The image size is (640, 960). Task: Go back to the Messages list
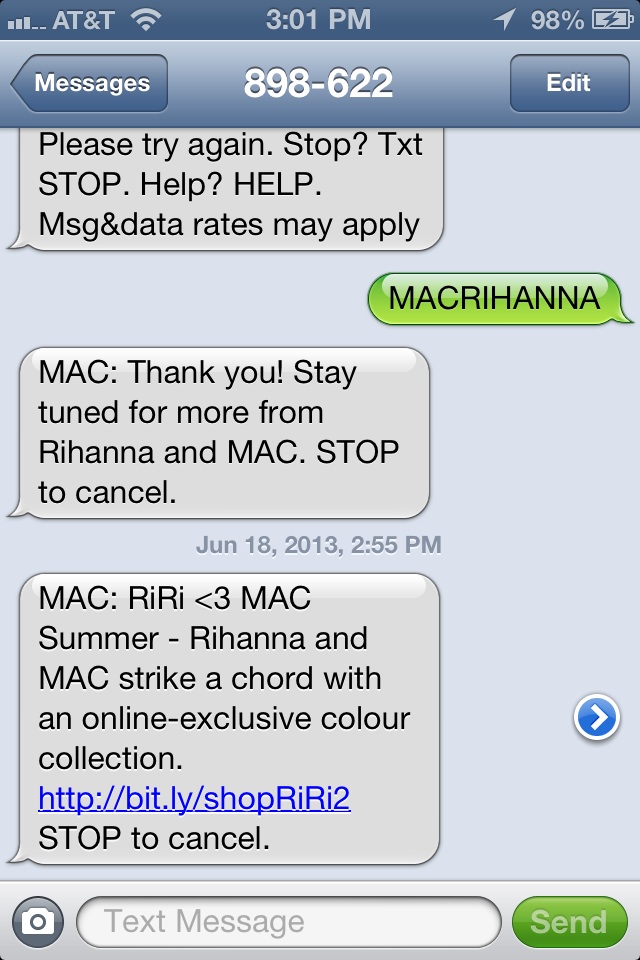click(x=90, y=84)
